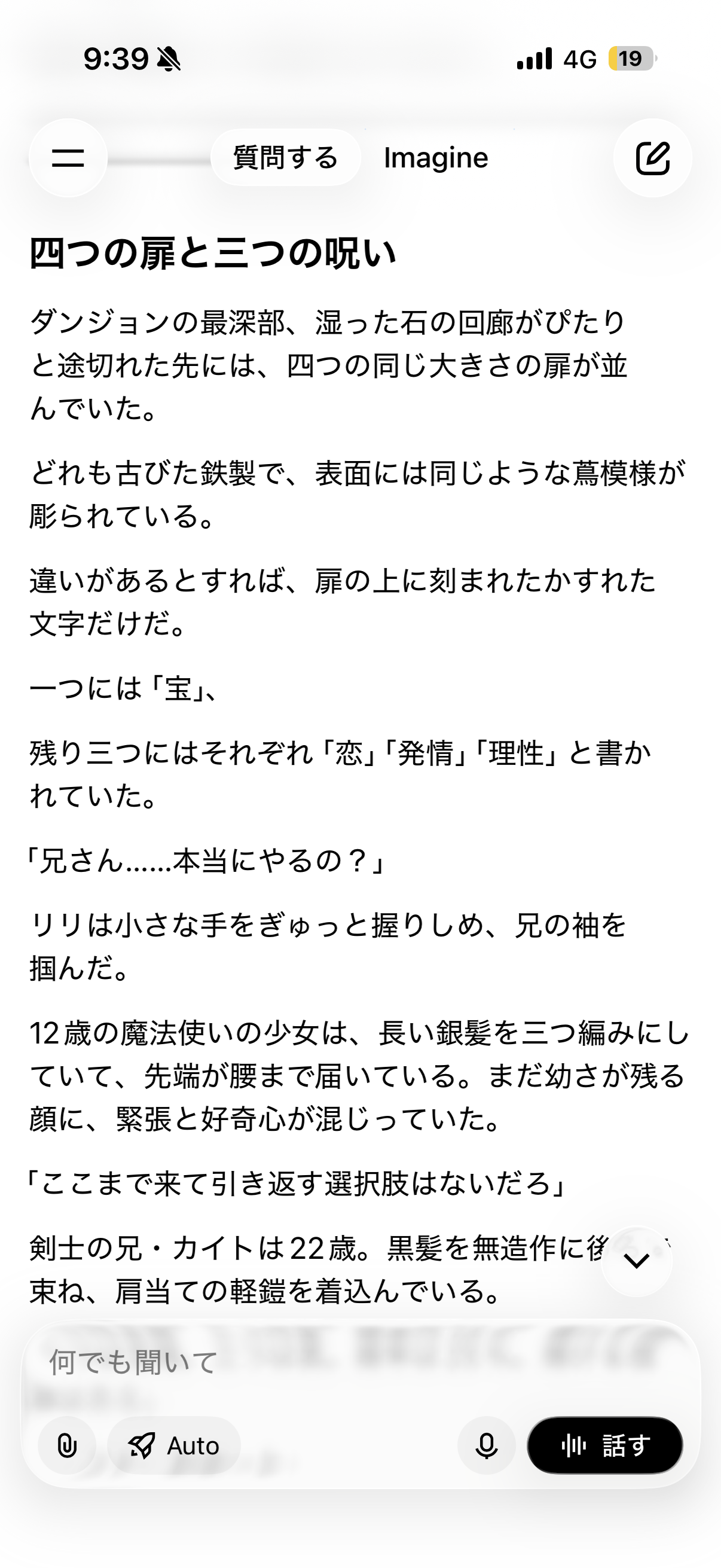The height and width of the screenshot is (1568, 721).
Task: Attach a file with paperclip icon
Action: pyautogui.click(x=67, y=1445)
